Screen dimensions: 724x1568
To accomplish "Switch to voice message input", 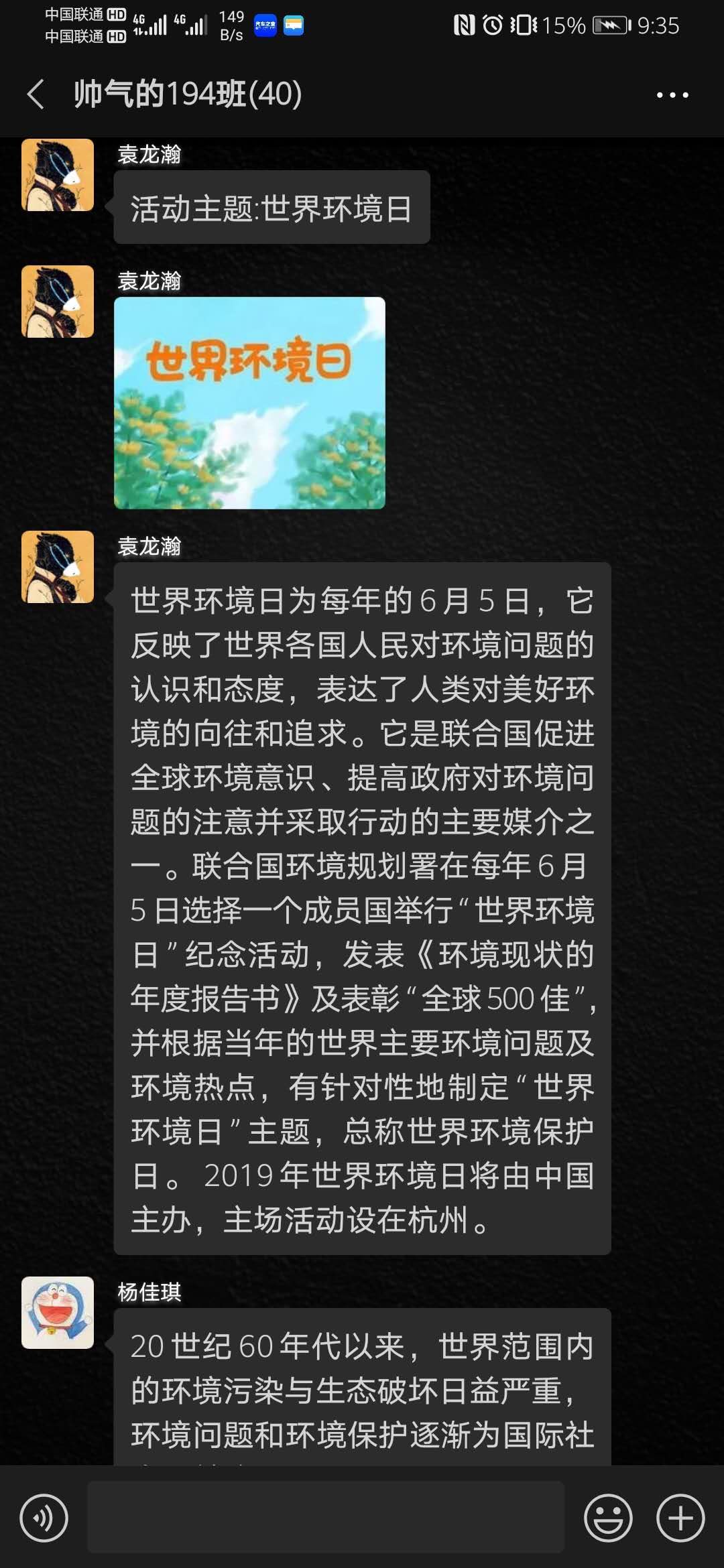I will [44, 1518].
